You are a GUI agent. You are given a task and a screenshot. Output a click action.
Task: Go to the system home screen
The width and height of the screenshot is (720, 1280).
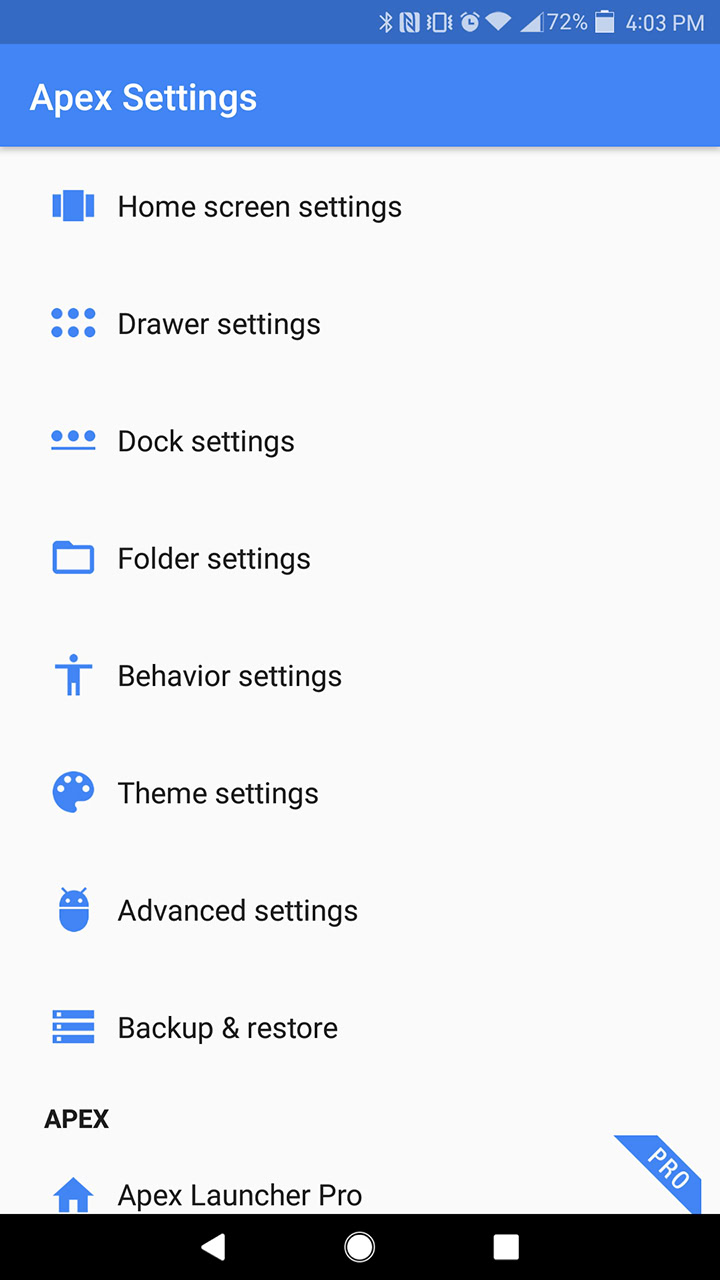coord(360,1246)
